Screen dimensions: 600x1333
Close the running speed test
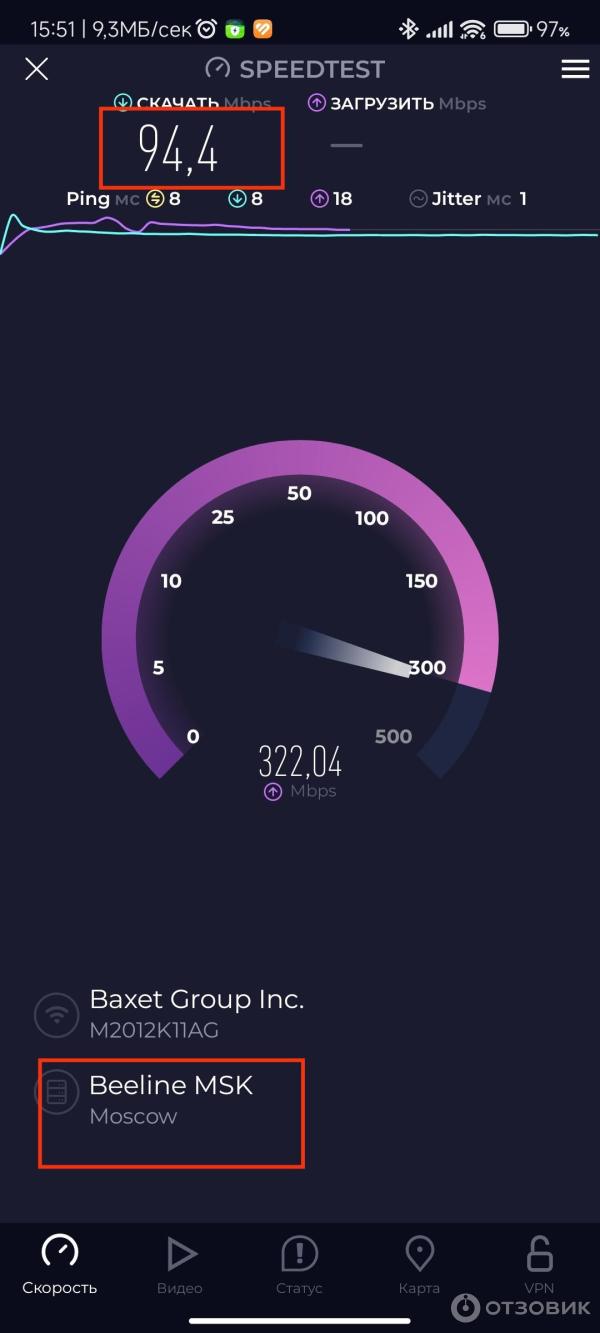tap(37, 69)
